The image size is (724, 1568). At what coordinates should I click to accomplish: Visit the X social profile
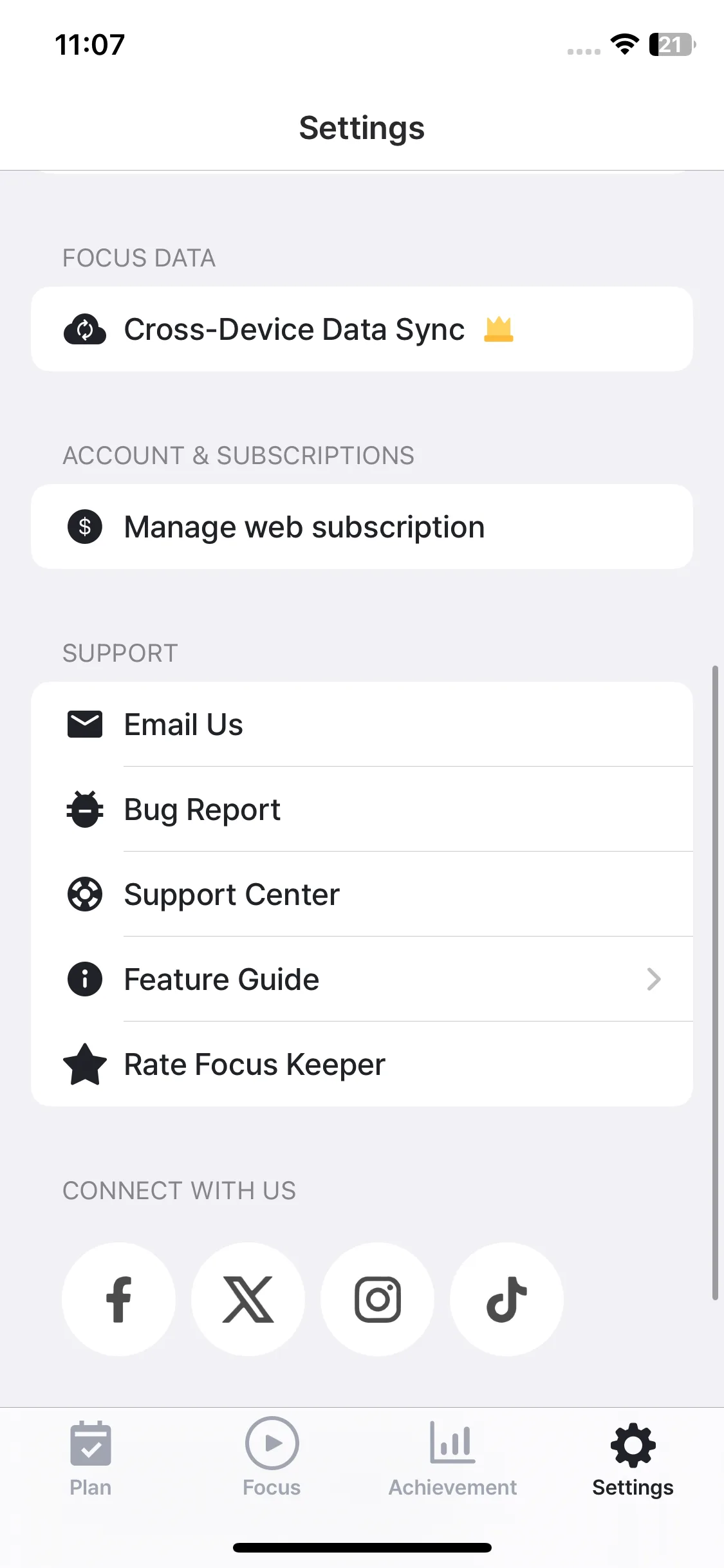248,1300
